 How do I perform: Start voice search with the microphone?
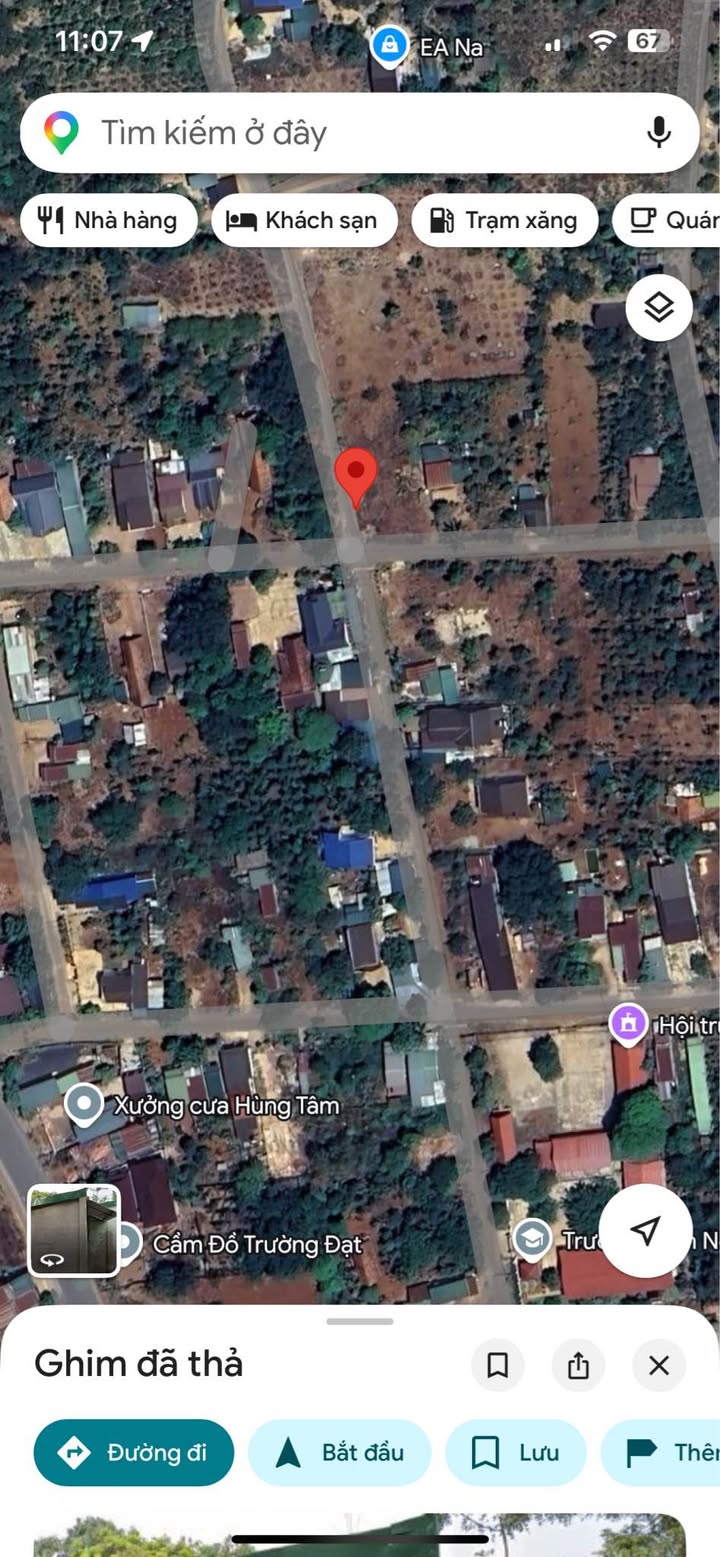point(658,133)
